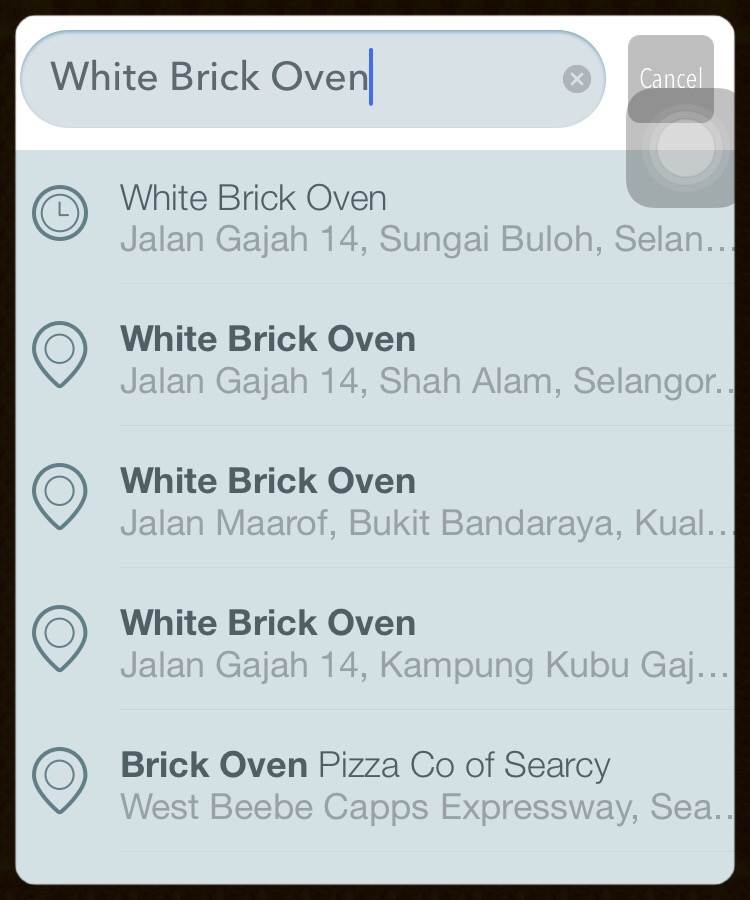This screenshot has width=750, height=900.
Task: Select White Brick Oven in Shah Alam
Action: [400, 360]
